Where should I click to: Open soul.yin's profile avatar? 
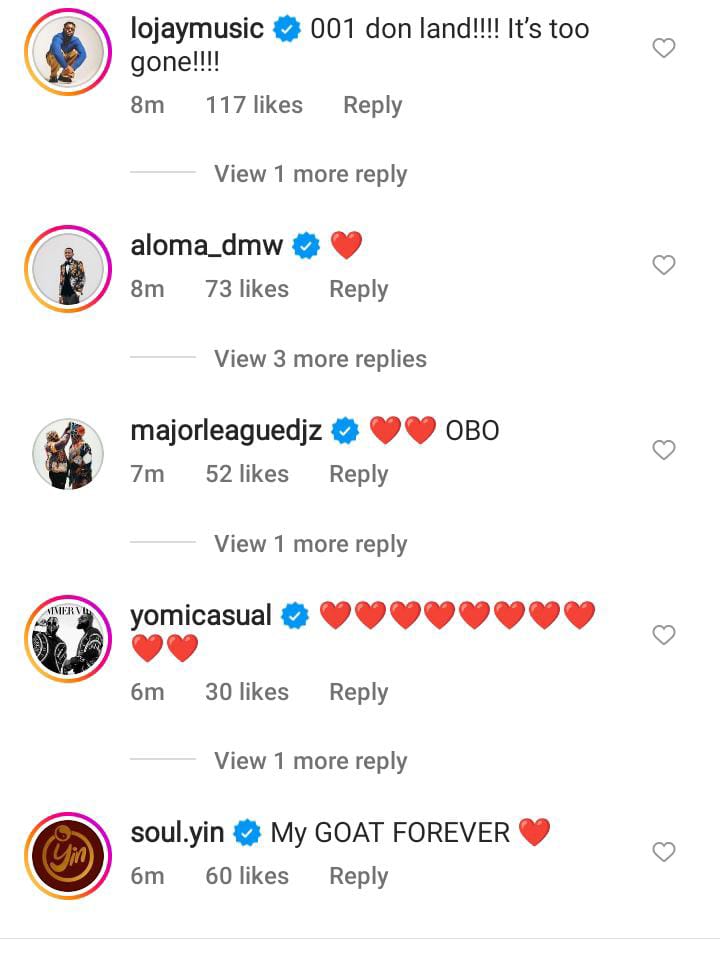(x=68, y=856)
